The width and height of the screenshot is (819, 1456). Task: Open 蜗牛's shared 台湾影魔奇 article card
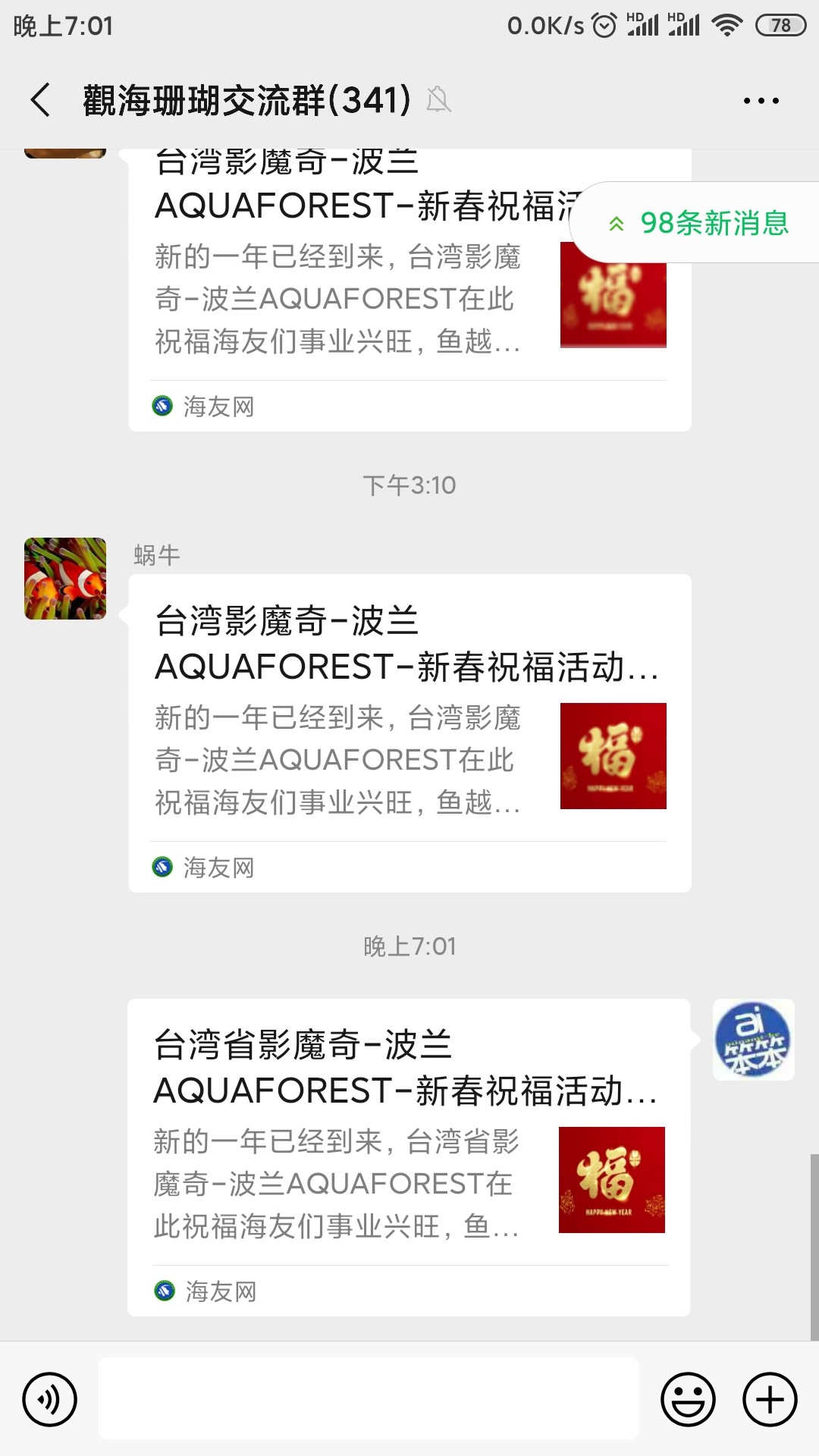[x=409, y=733]
